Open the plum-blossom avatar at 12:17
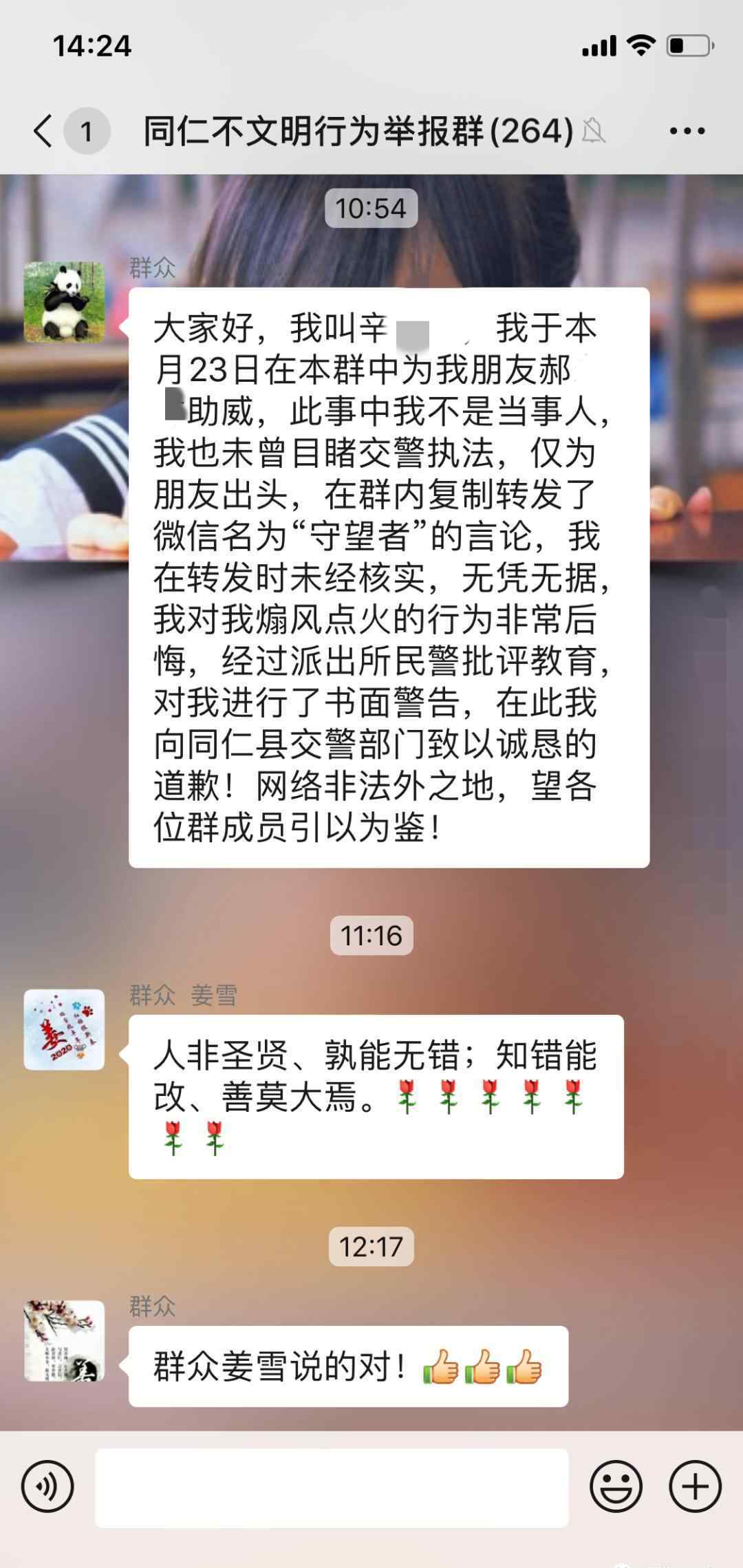The height and width of the screenshot is (1568, 743). (64, 1340)
